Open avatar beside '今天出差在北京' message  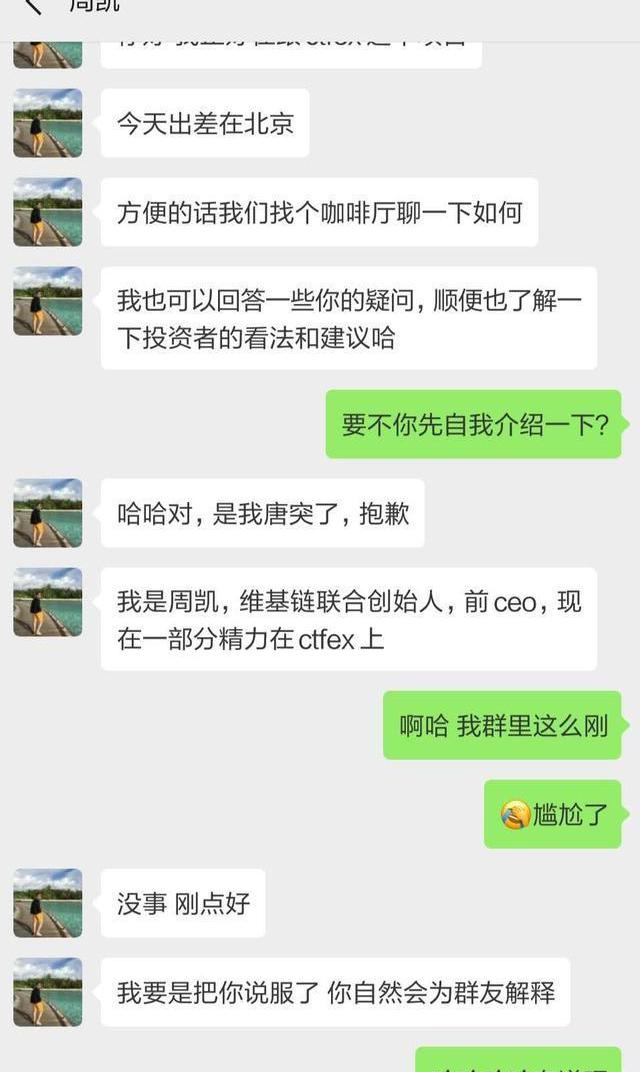pyautogui.click(x=48, y=123)
